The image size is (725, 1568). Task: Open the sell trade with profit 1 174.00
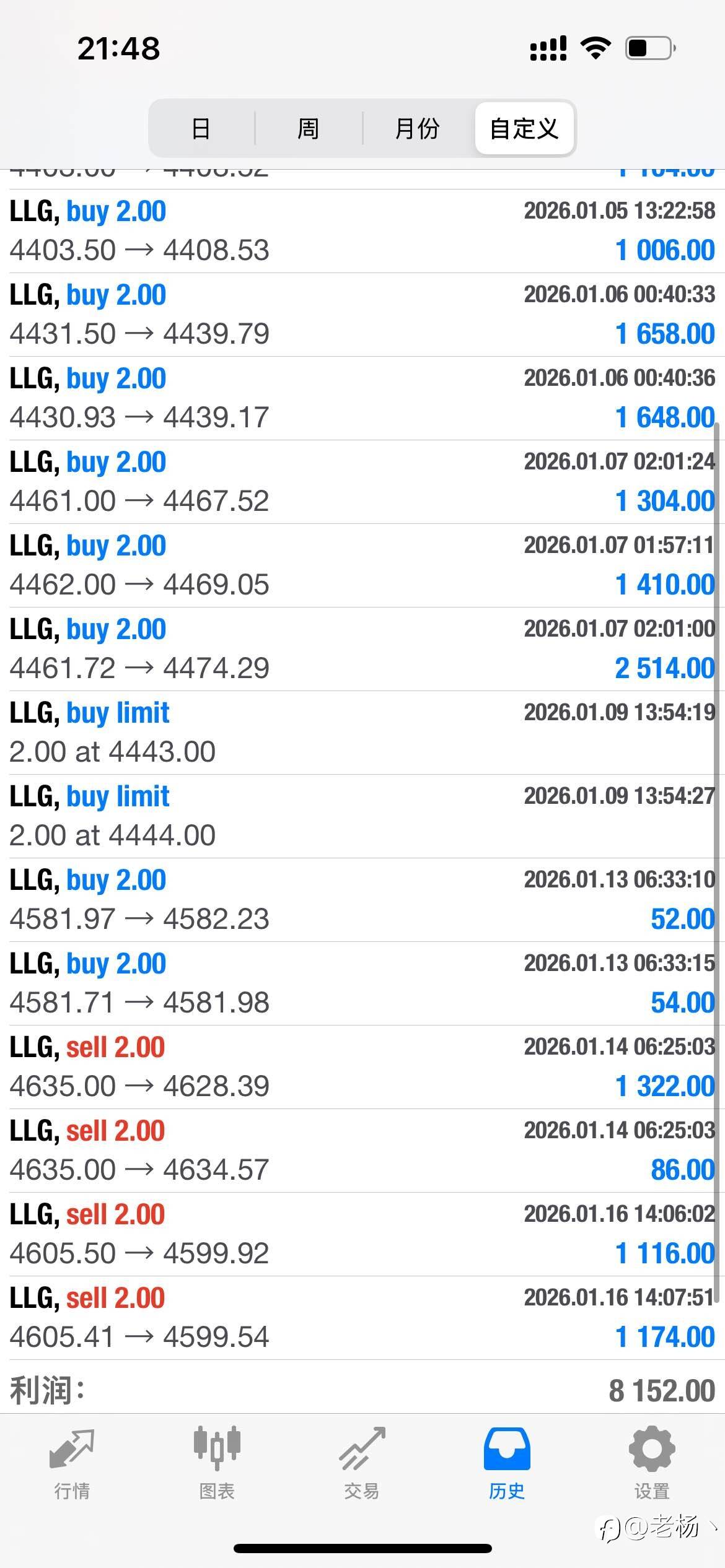click(362, 1318)
